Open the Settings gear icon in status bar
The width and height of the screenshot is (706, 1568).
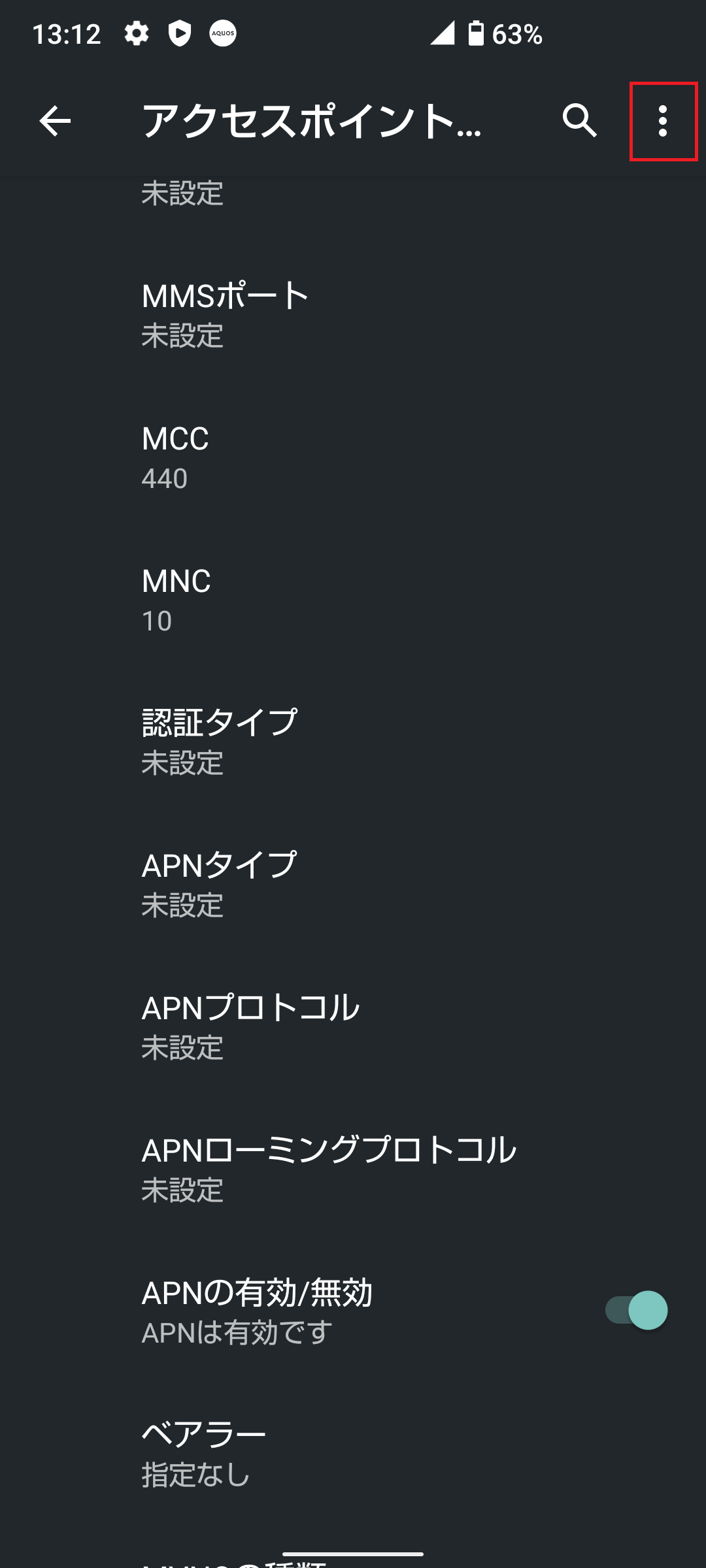coord(136,33)
